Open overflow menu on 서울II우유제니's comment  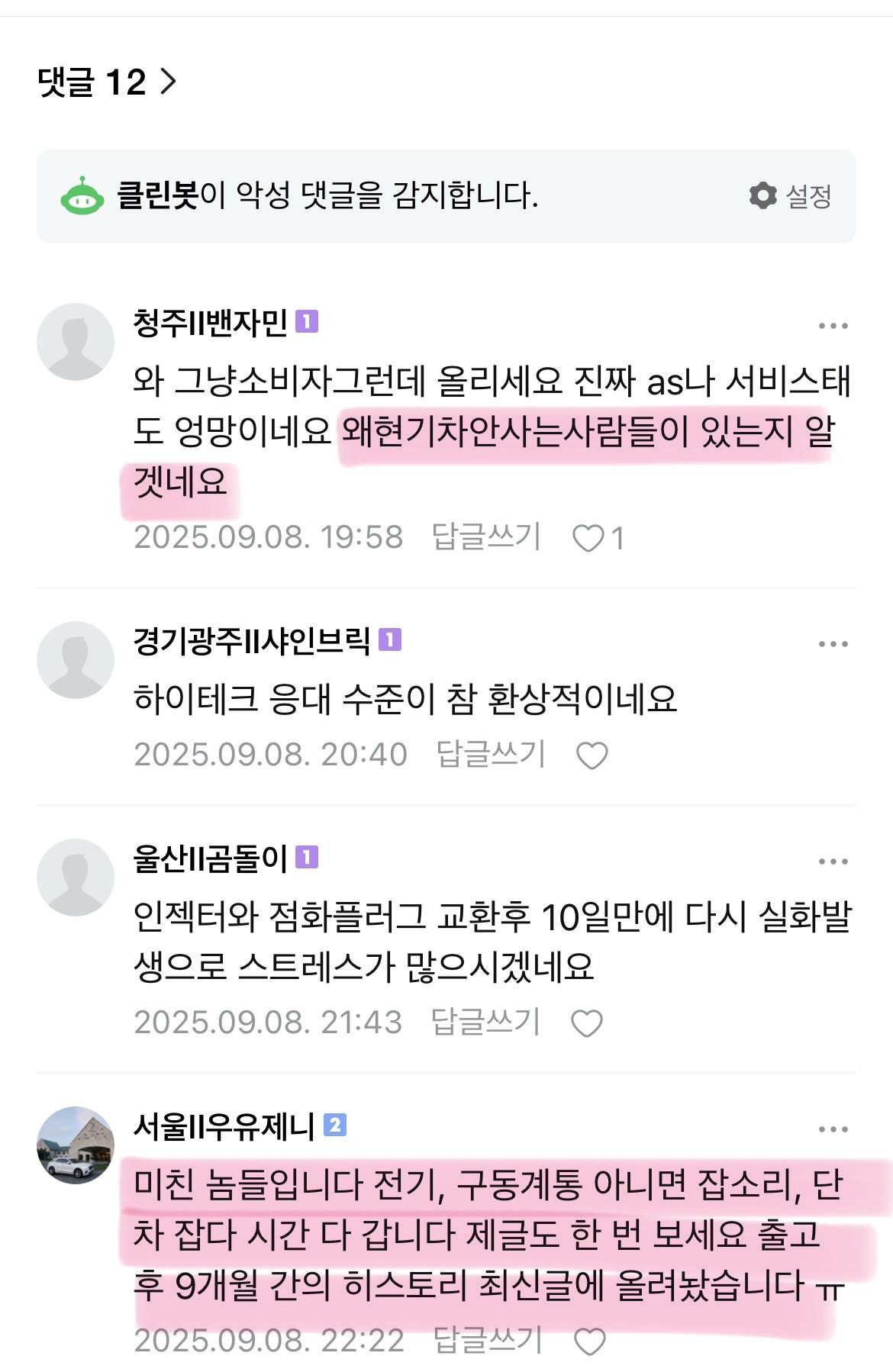click(833, 1129)
